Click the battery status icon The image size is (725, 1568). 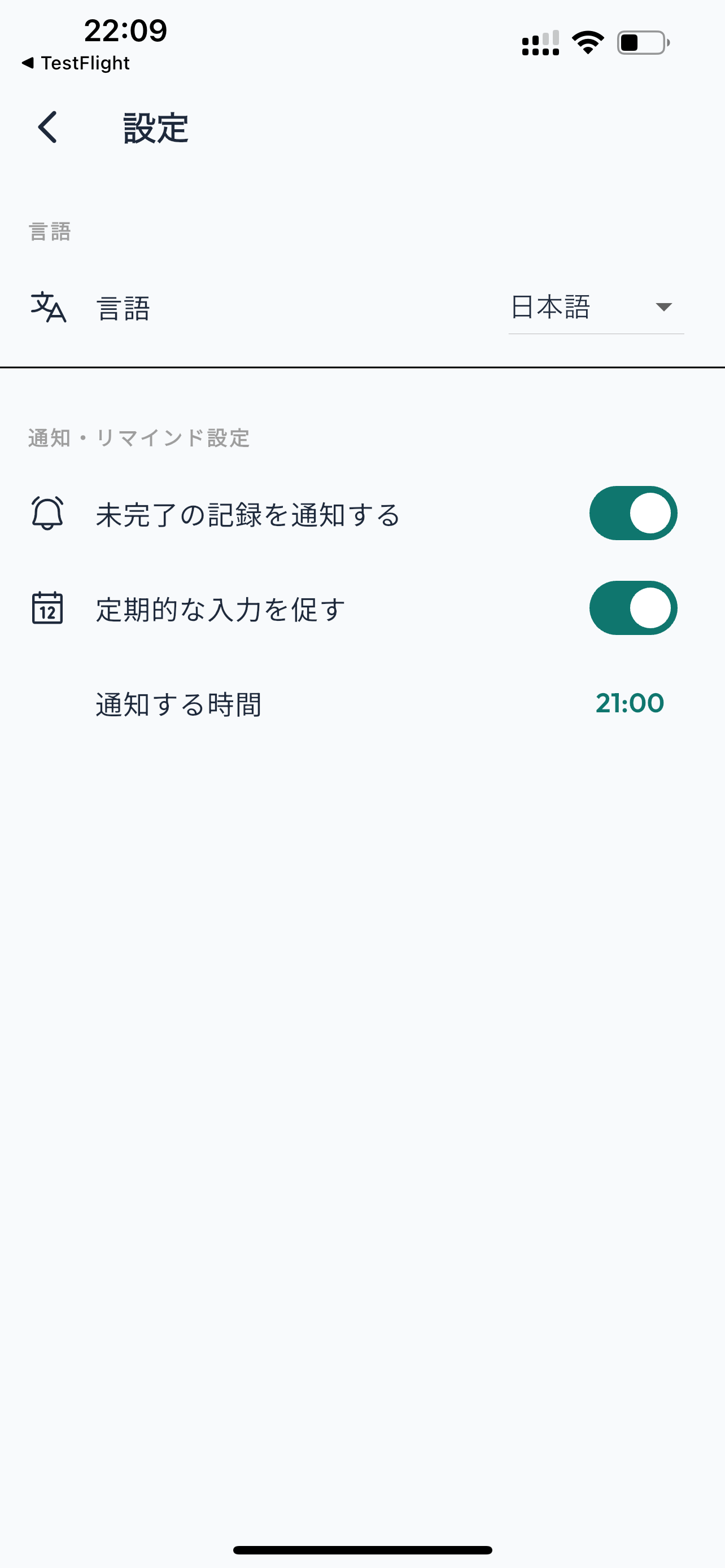tap(642, 41)
